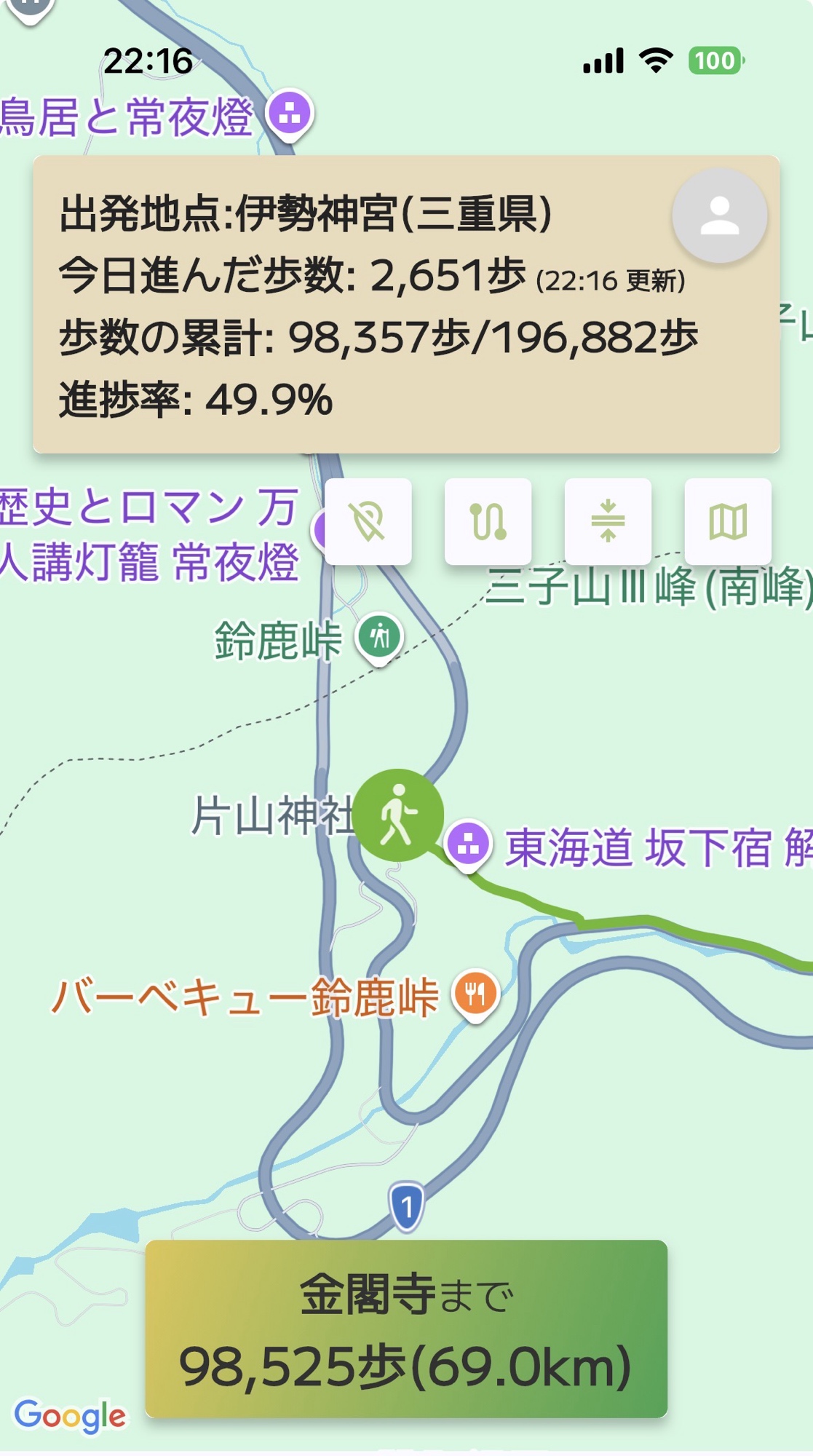Tap the 鈴鹿峠 hiking pin
This screenshot has width=813, height=1456.
pos(379,637)
